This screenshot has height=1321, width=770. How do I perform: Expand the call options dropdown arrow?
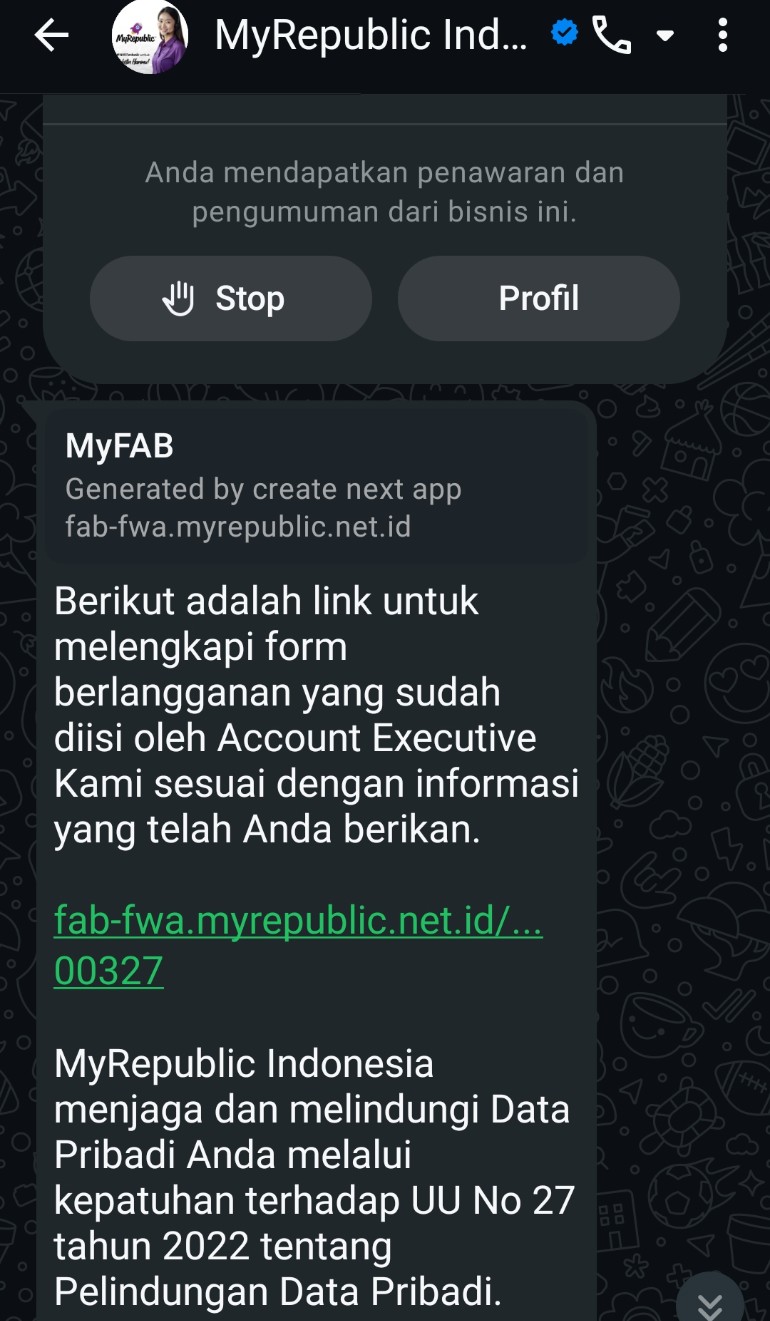664,38
